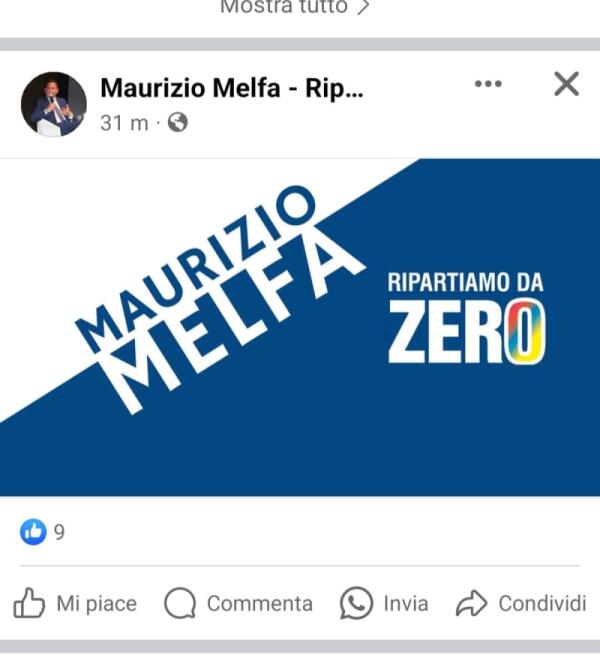Tap Mostra tutto to see all
The height and width of the screenshot is (667, 600).
click(295, 8)
